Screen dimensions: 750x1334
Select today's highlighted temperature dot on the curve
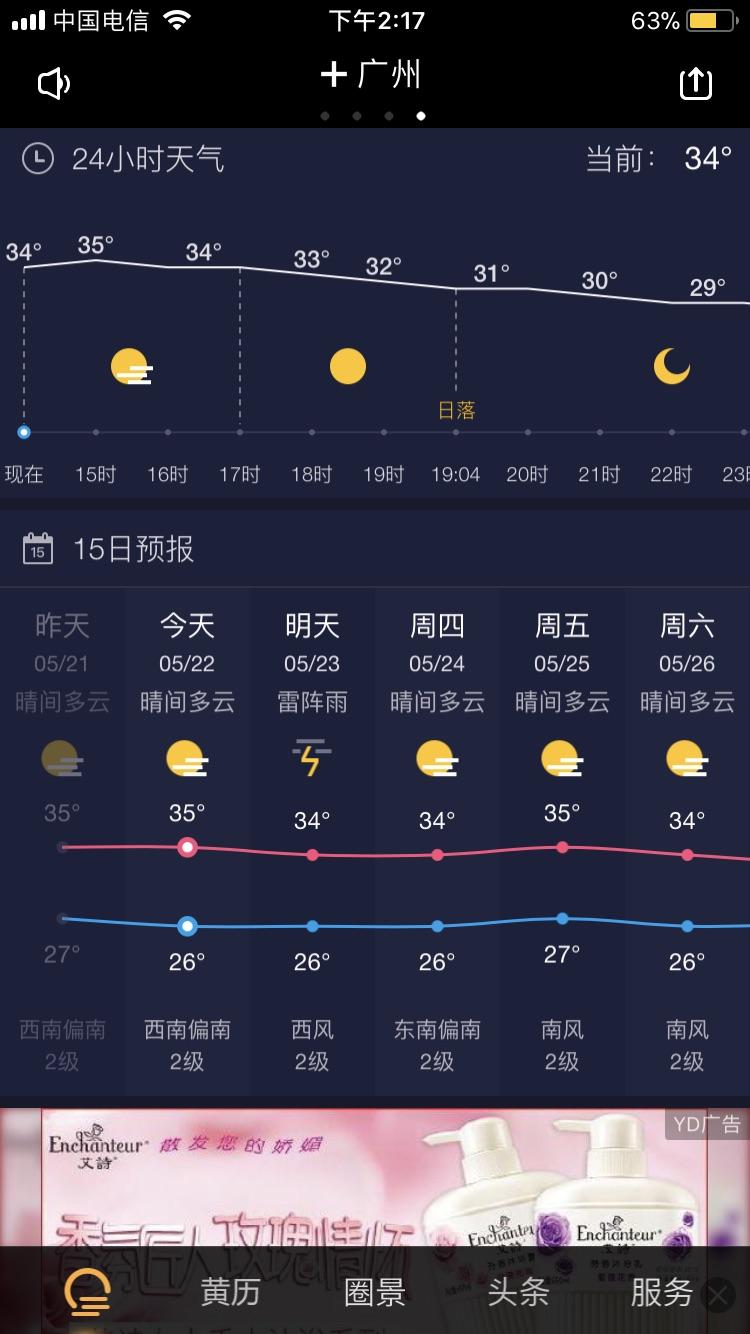pos(186,847)
